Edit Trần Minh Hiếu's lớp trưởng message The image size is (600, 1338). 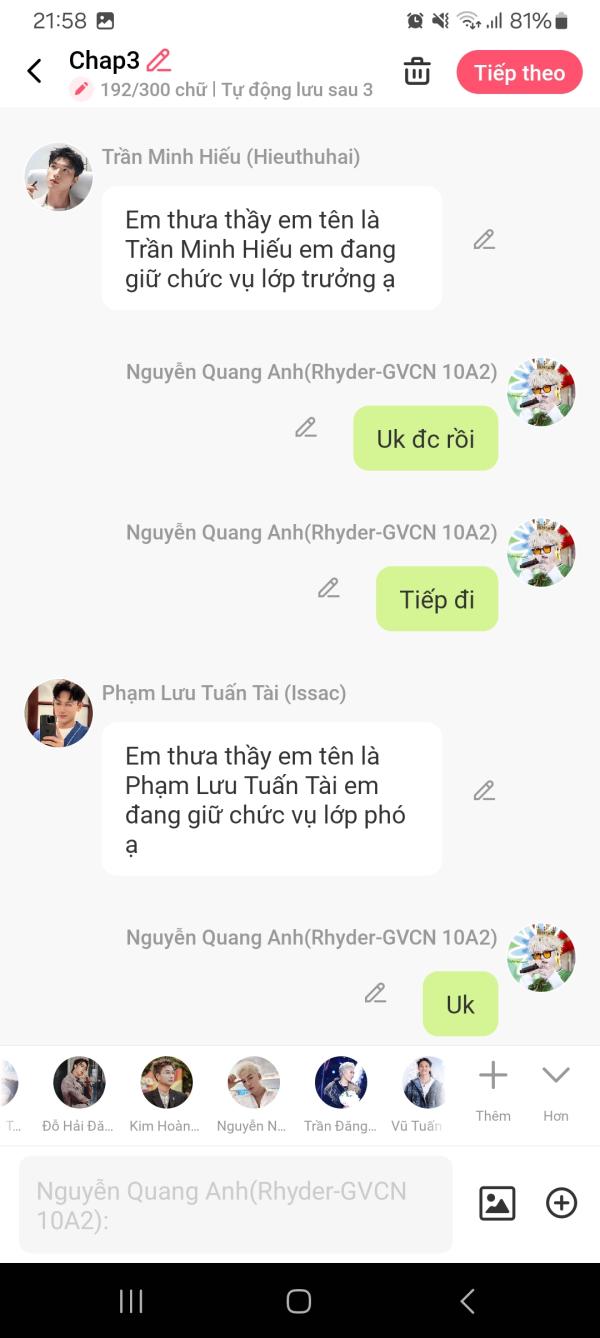point(484,240)
